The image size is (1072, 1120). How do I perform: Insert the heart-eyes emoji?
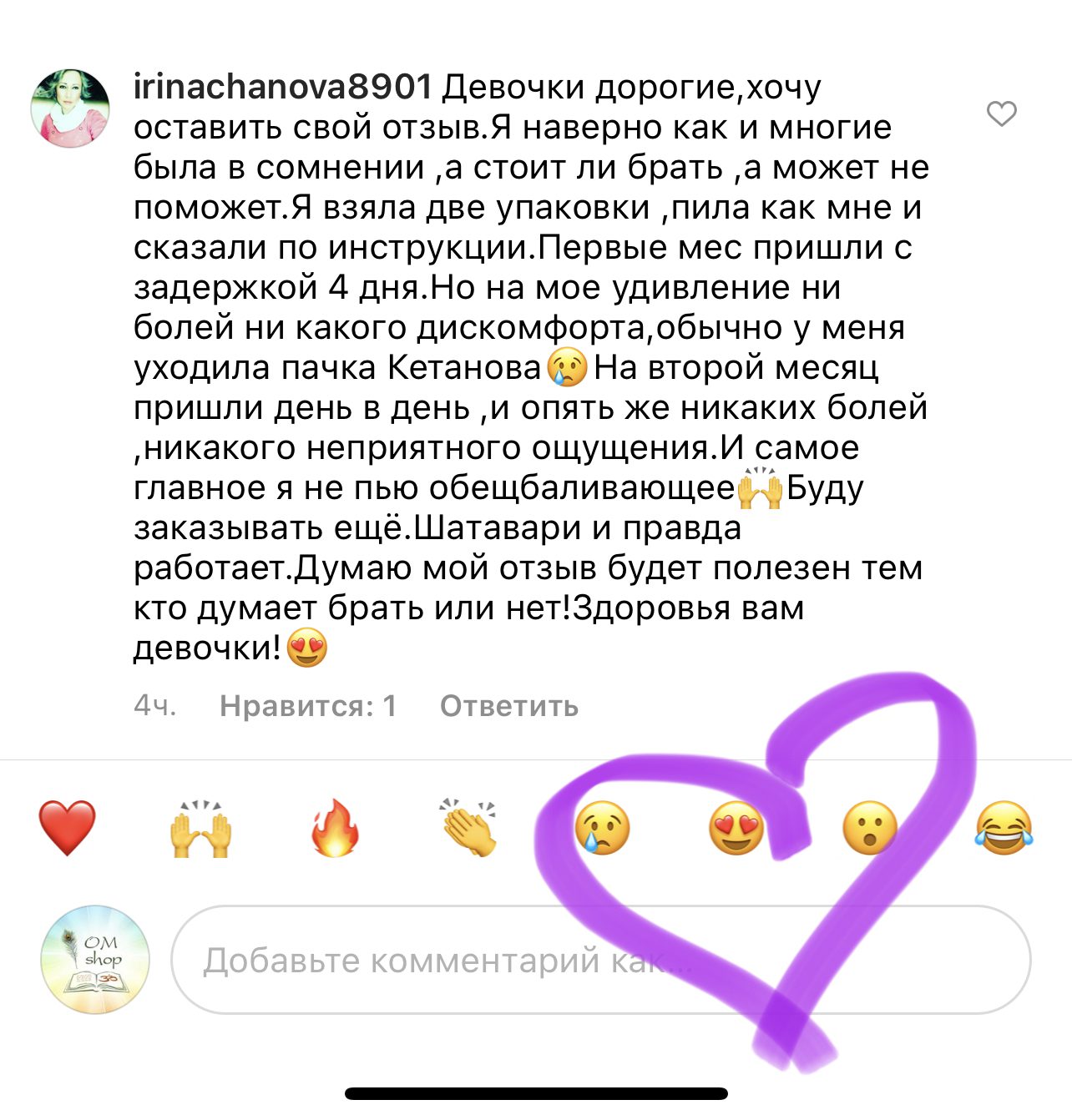[x=736, y=827]
